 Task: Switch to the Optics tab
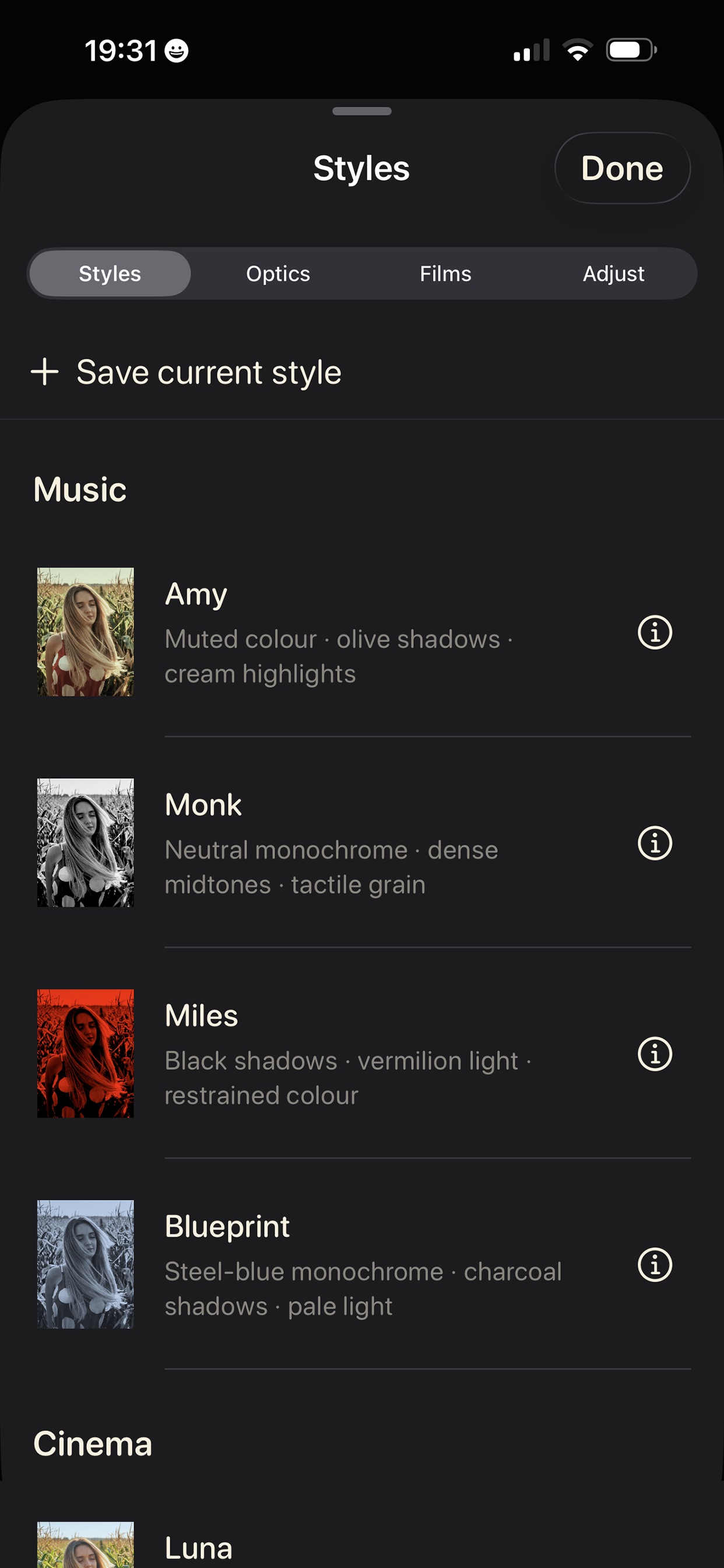[278, 274]
